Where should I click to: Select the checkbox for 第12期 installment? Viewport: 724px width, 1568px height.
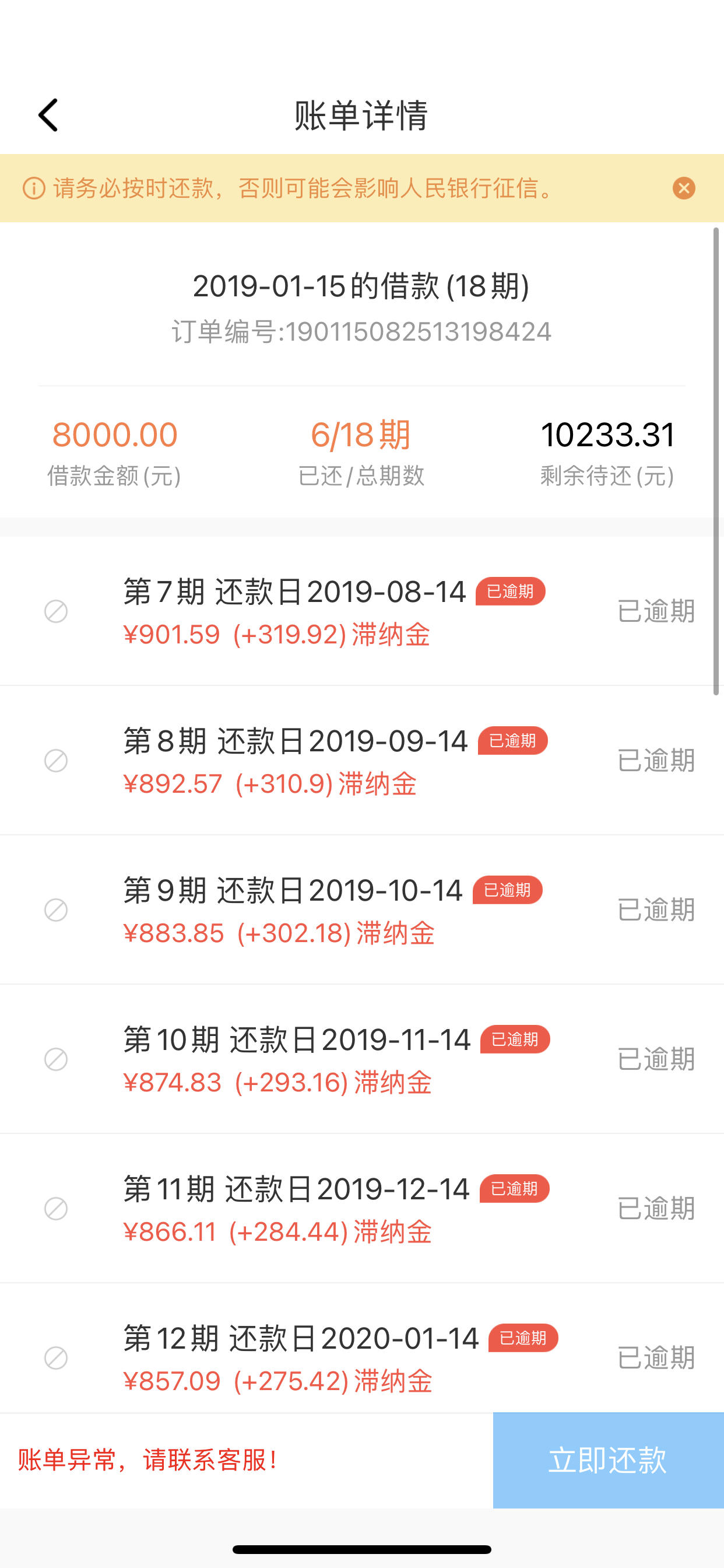pyautogui.click(x=56, y=1358)
